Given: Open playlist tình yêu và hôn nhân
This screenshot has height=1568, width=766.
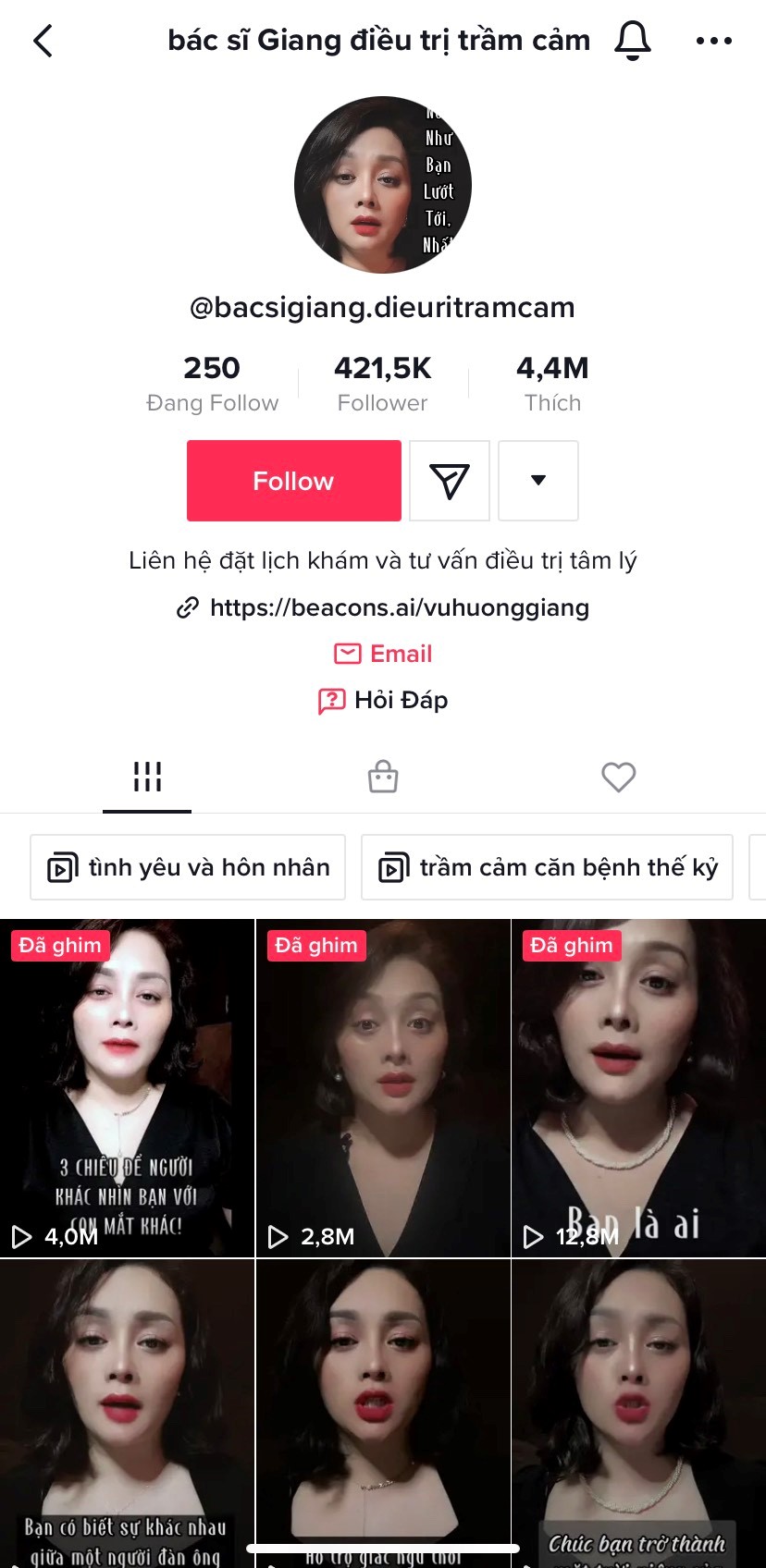Looking at the screenshot, I should click(188, 867).
